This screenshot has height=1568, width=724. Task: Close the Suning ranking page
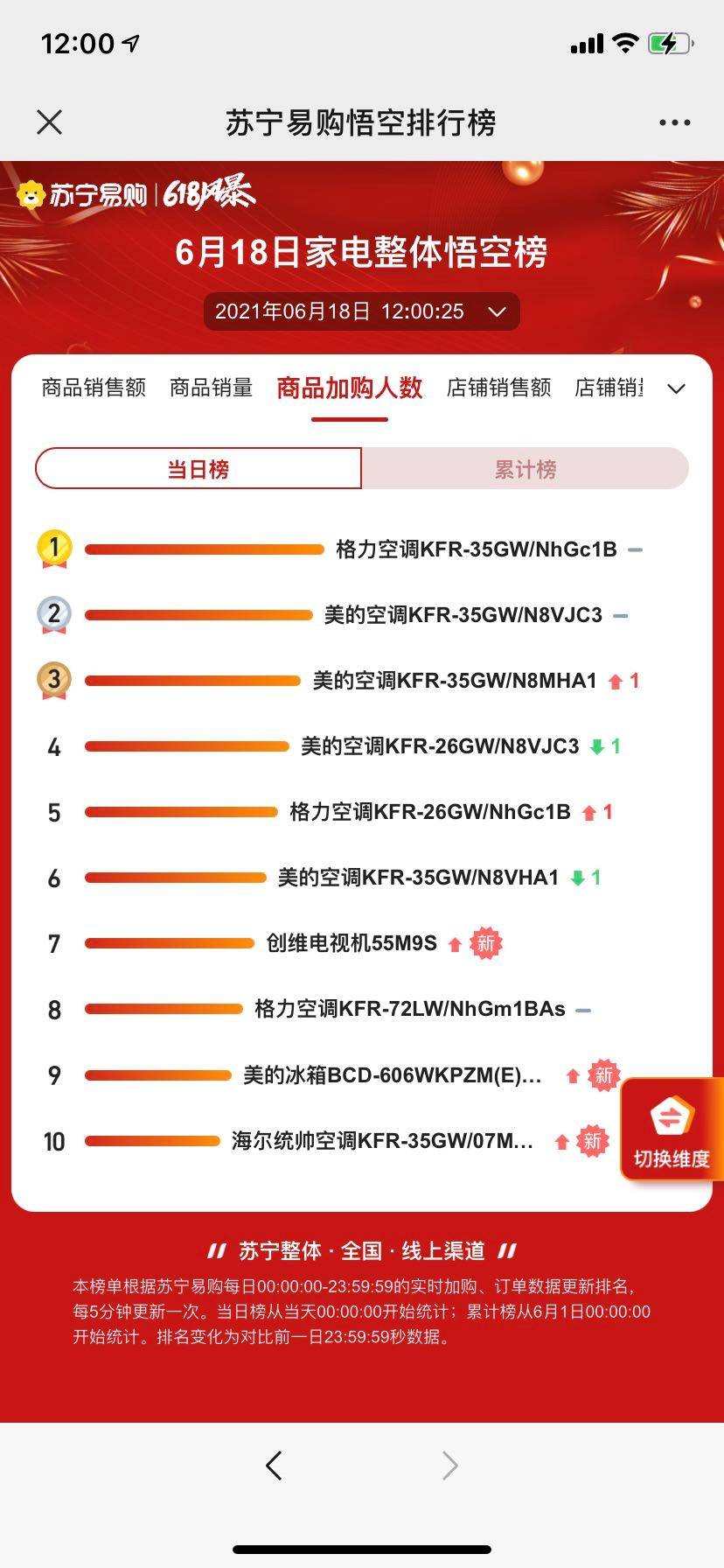point(50,122)
